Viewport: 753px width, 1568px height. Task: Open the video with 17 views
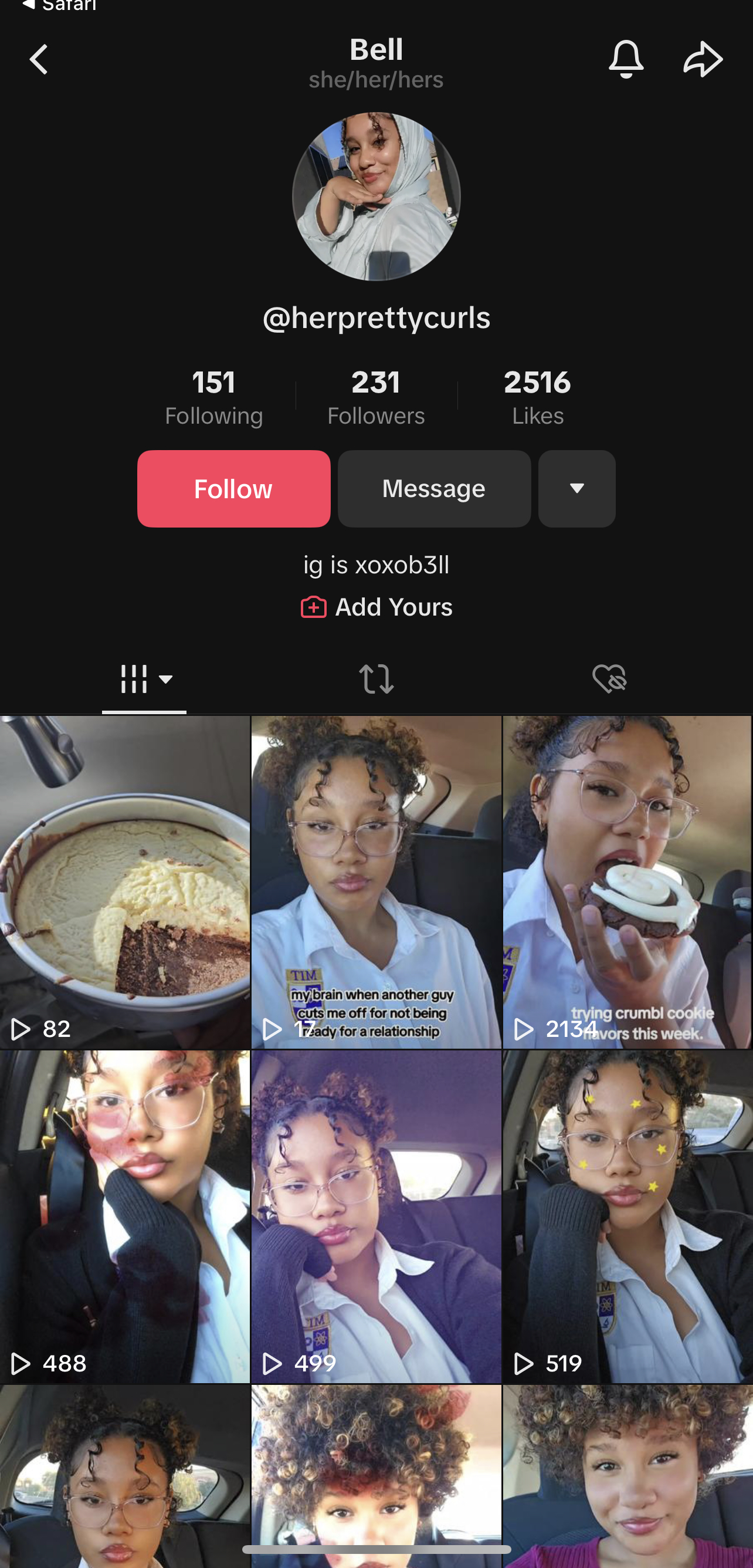376,881
